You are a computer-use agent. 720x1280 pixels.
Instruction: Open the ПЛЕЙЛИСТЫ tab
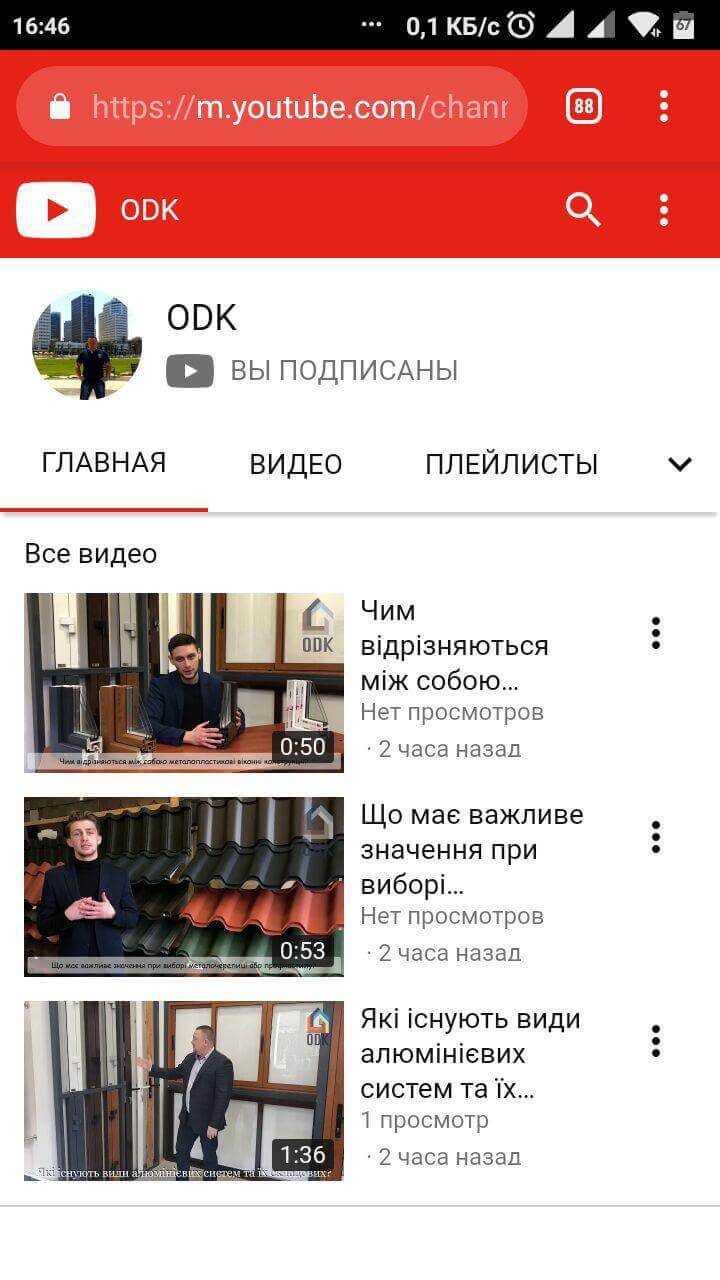(x=513, y=464)
